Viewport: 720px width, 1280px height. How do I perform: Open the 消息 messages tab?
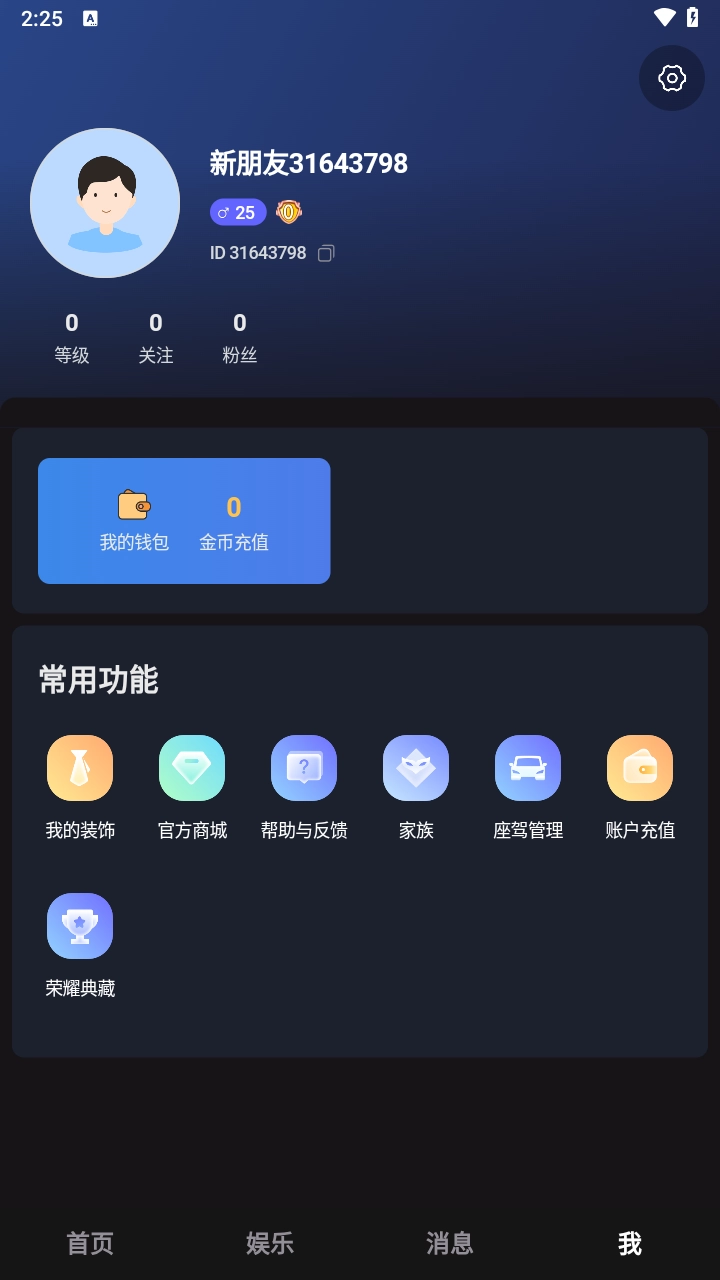[x=452, y=1243]
